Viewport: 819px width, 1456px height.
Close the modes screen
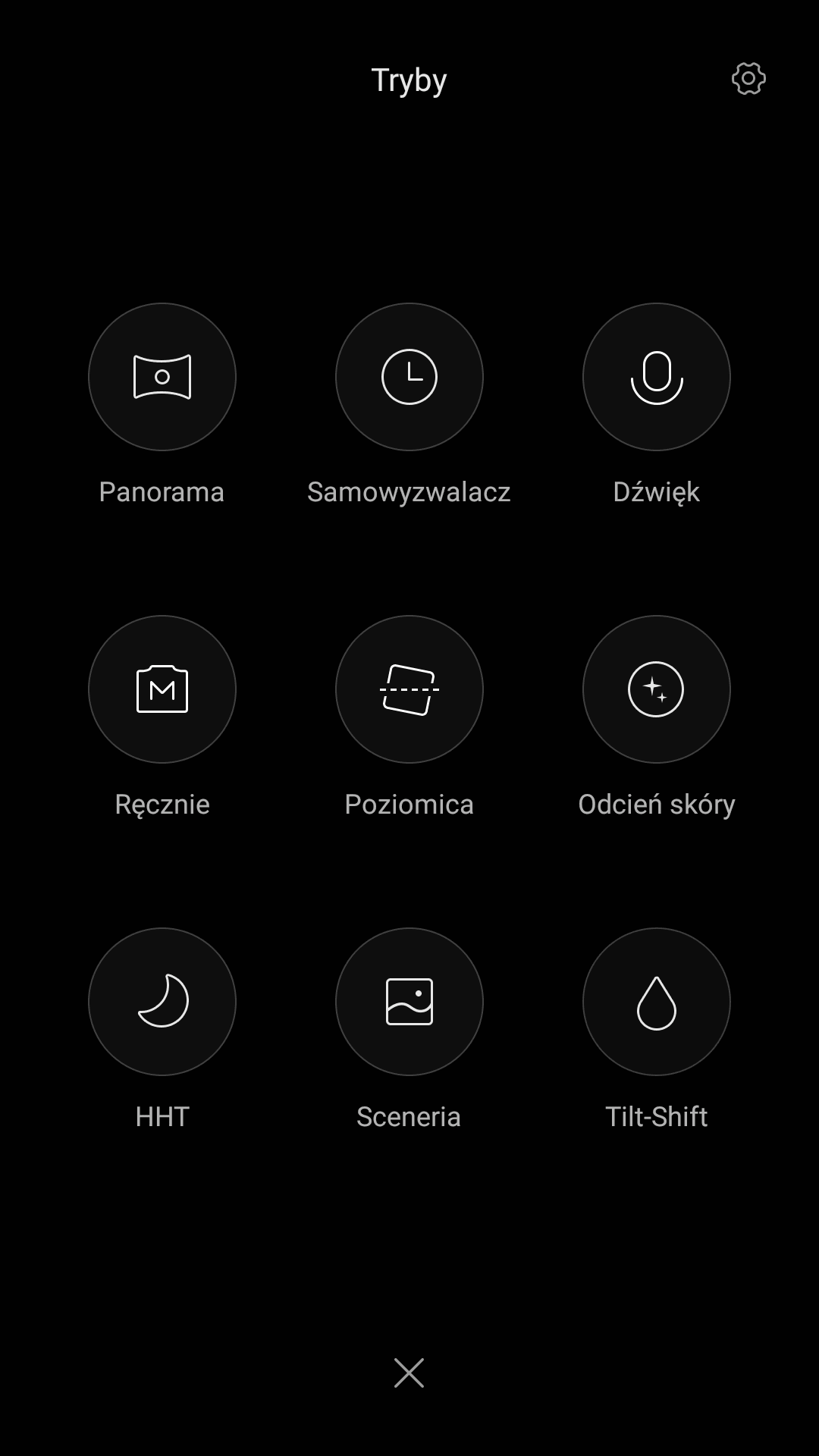(409, 1373)
